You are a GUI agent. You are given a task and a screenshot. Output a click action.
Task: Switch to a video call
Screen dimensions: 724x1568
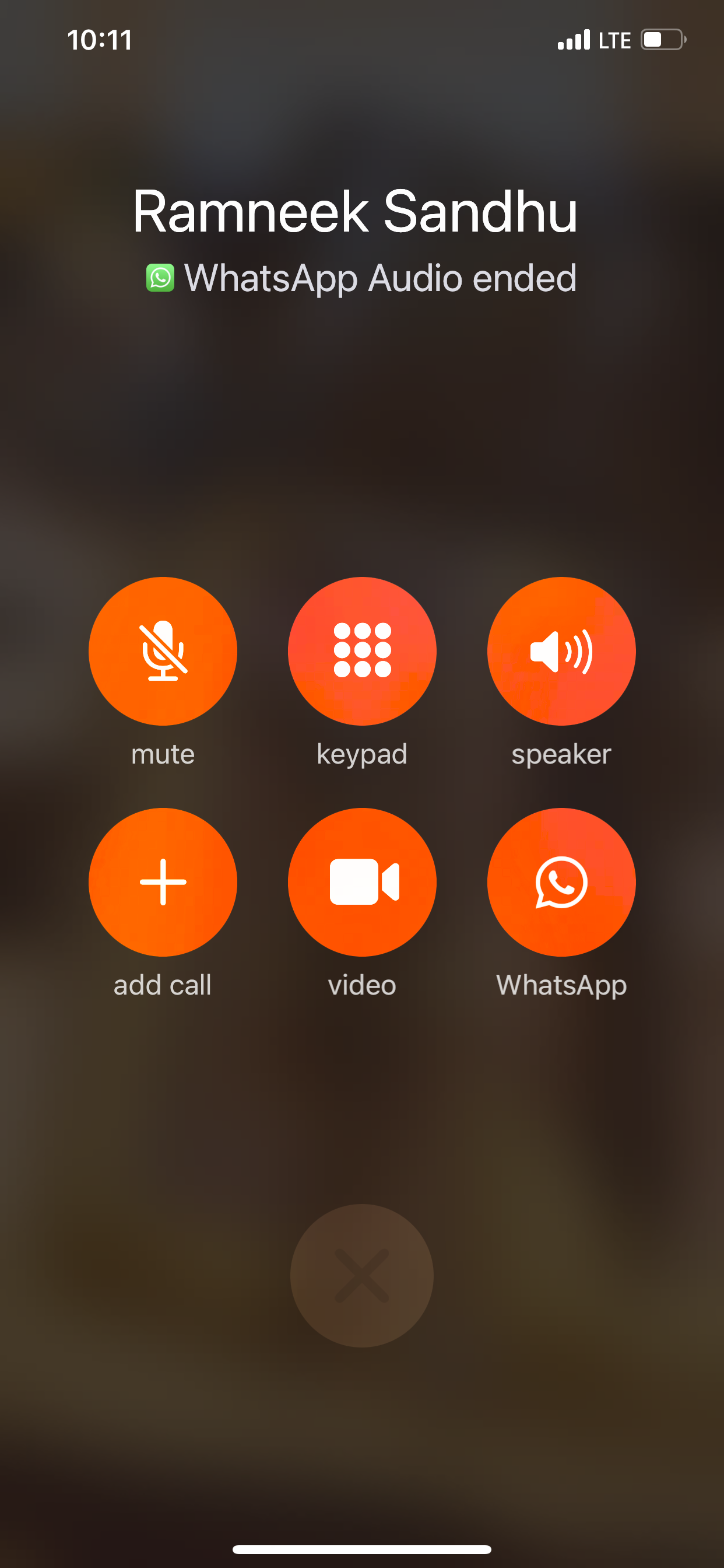click(362, 882)
